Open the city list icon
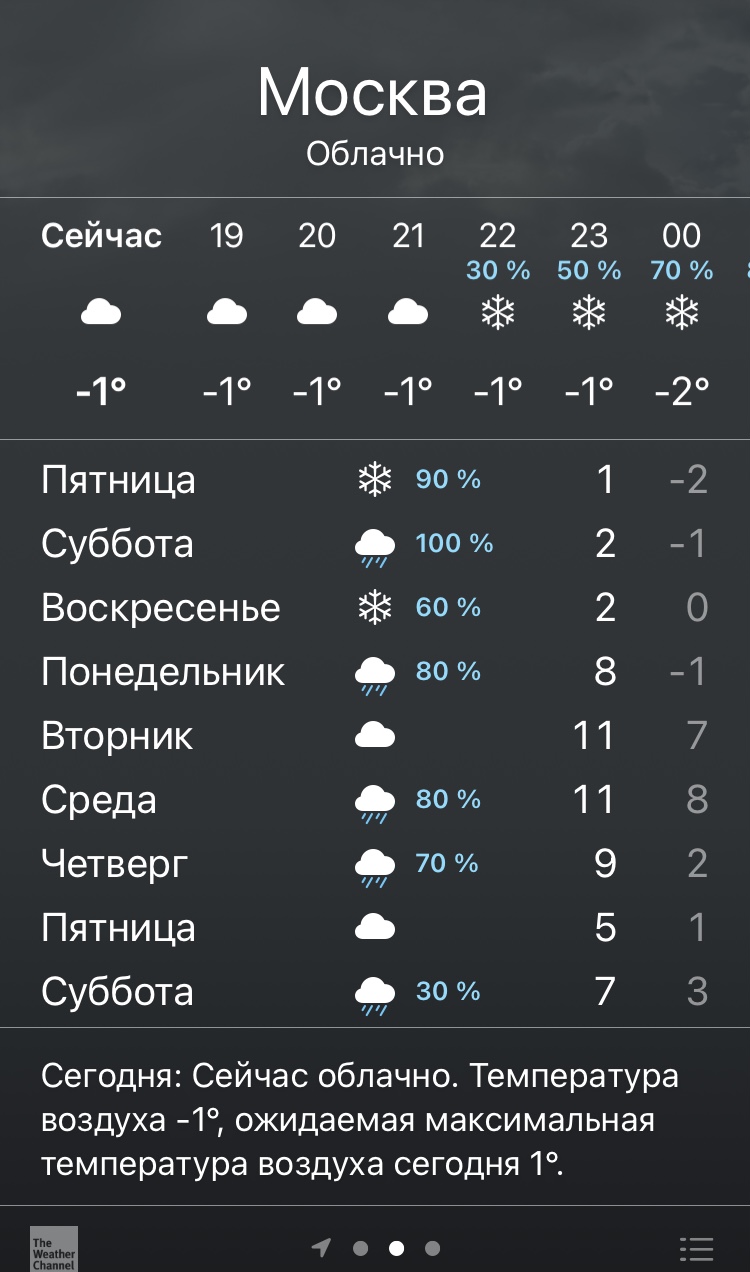This screenshot has height=1272, width=750. coord(696,1248)
